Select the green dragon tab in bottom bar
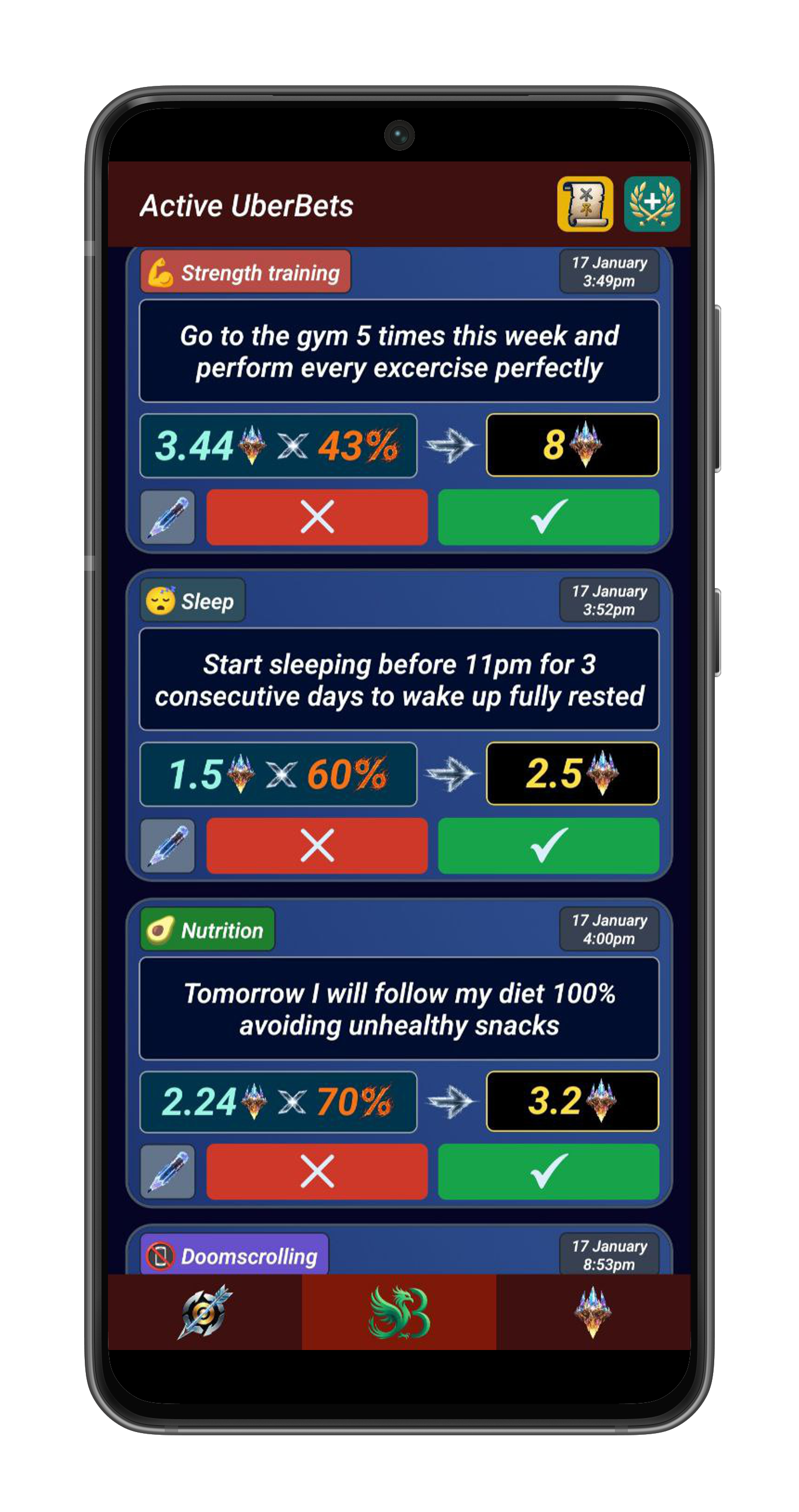 (x=399, y=1312)
